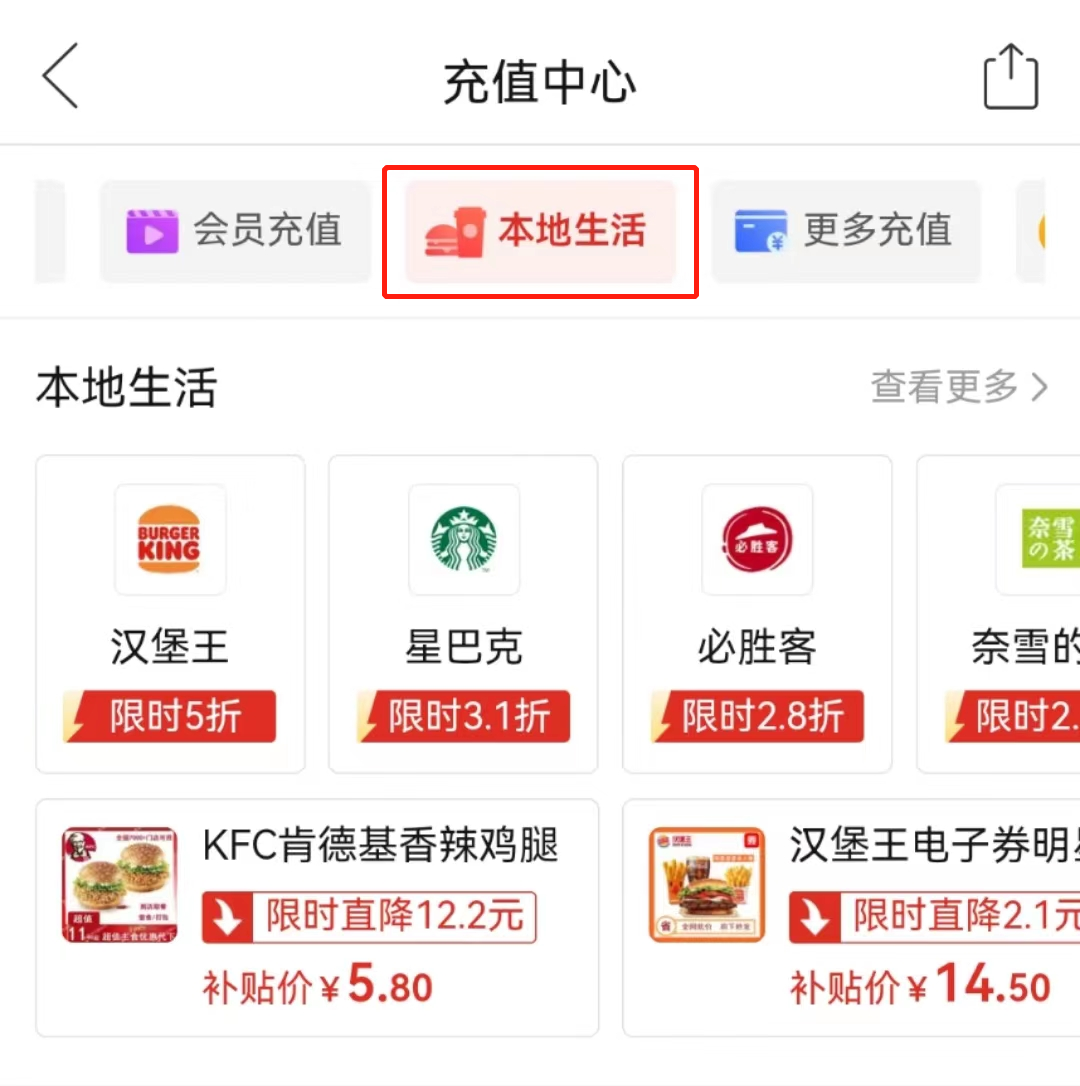Viewport: 1080px width, 1086px height.
Task: Go back from 充值中心
Action: tap(60, 77)
